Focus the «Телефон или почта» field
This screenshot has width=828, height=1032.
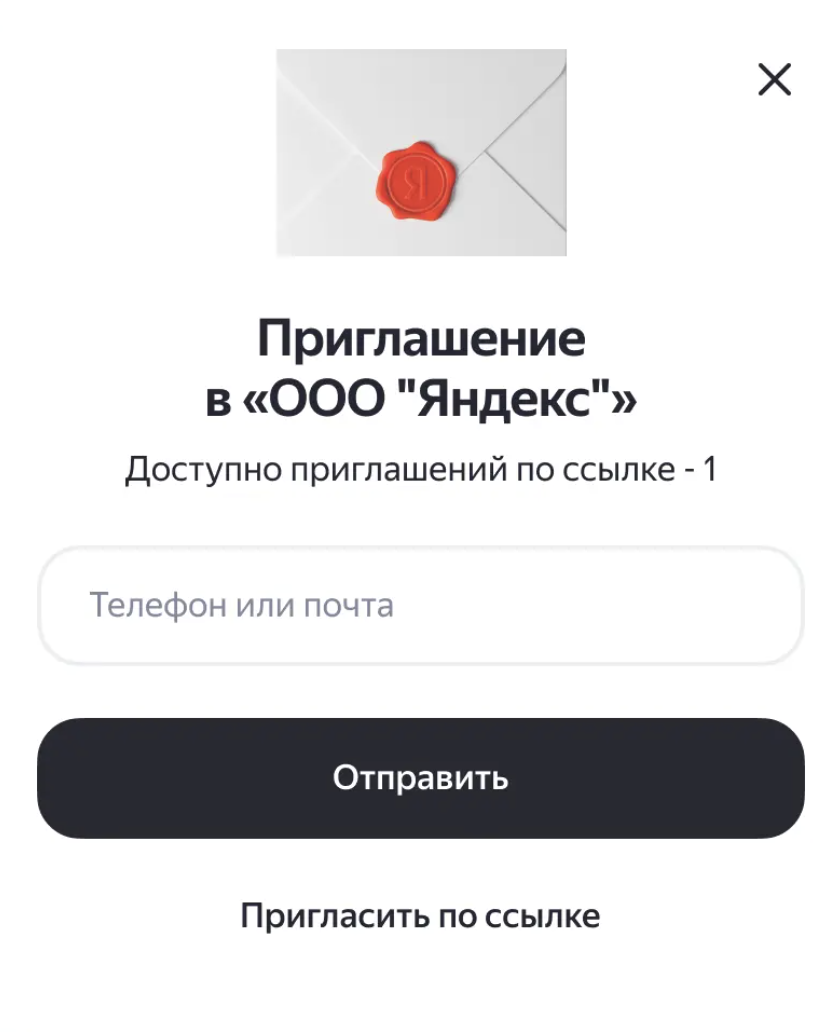(420, 606)
